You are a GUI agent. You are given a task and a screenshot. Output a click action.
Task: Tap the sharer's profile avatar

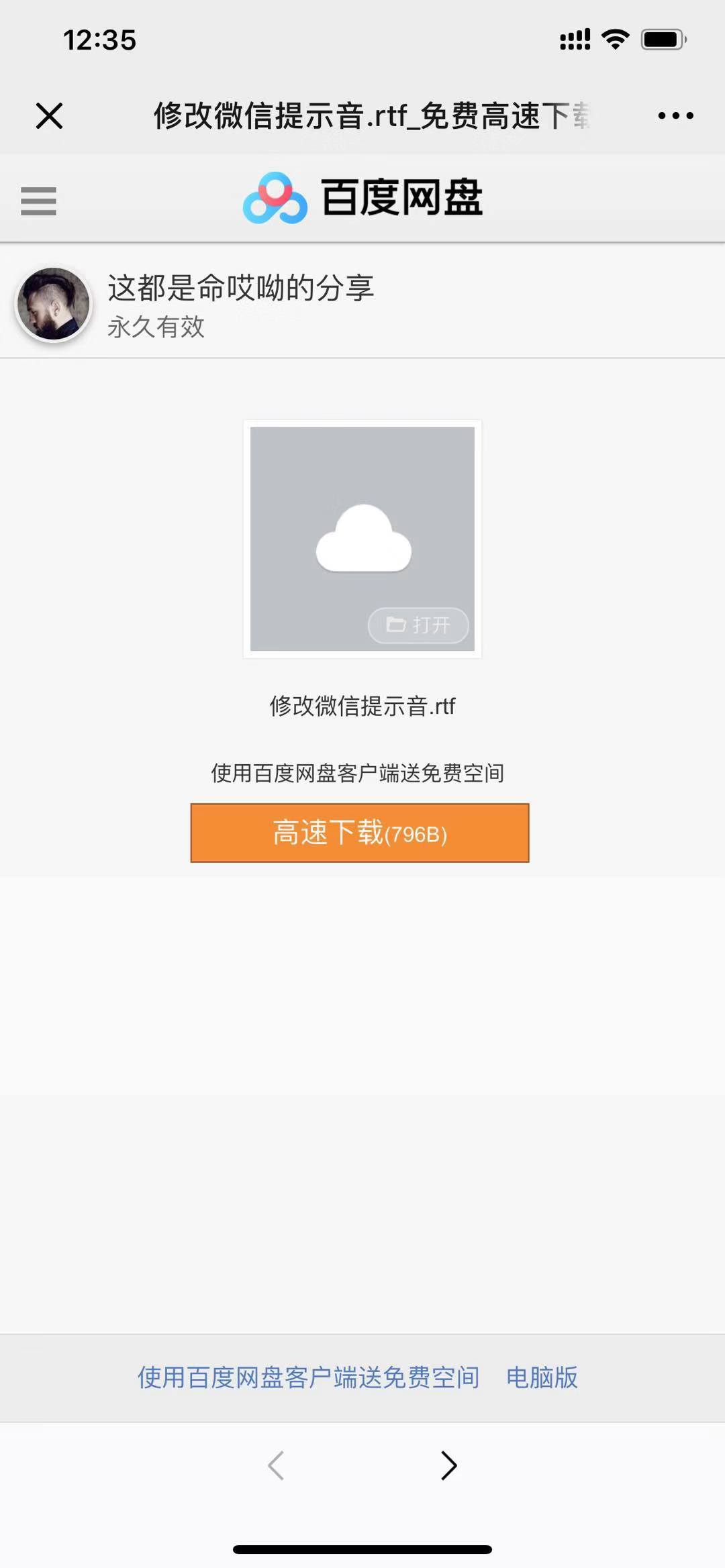pos(53,303)
